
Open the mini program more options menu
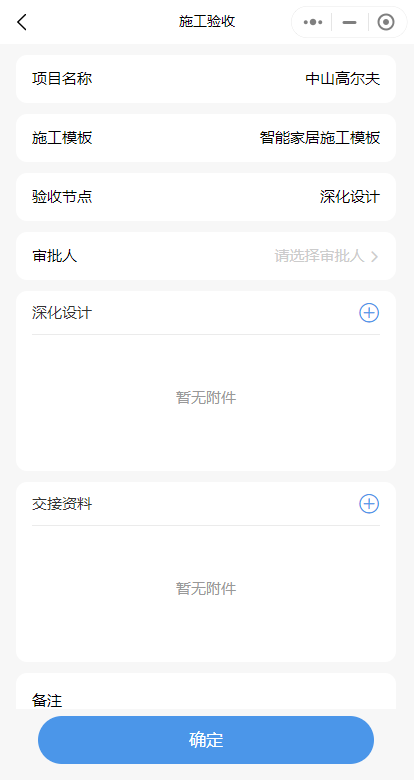[x=312, y=22]
